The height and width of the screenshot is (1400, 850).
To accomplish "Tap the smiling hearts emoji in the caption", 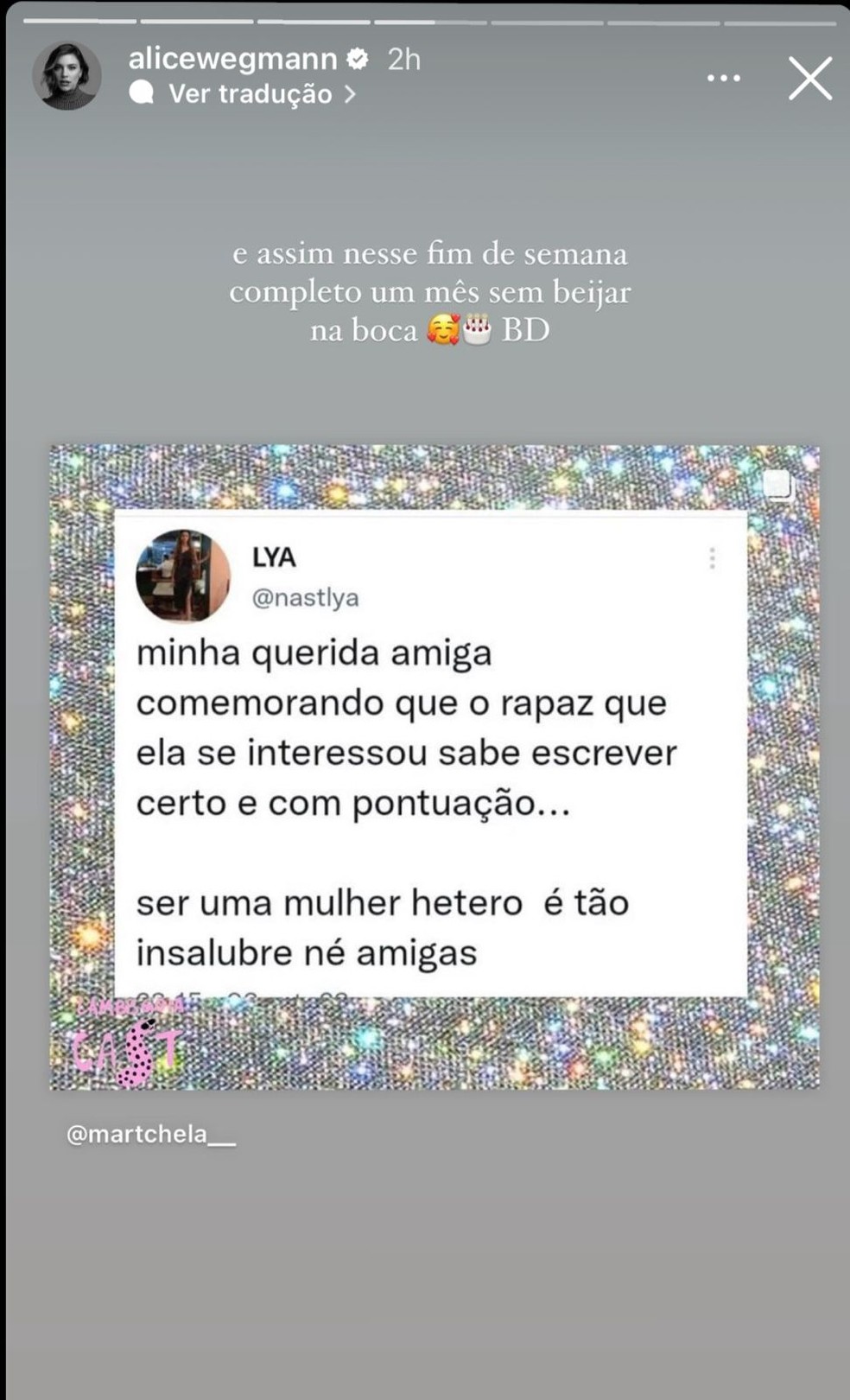I will pos(439,329).
